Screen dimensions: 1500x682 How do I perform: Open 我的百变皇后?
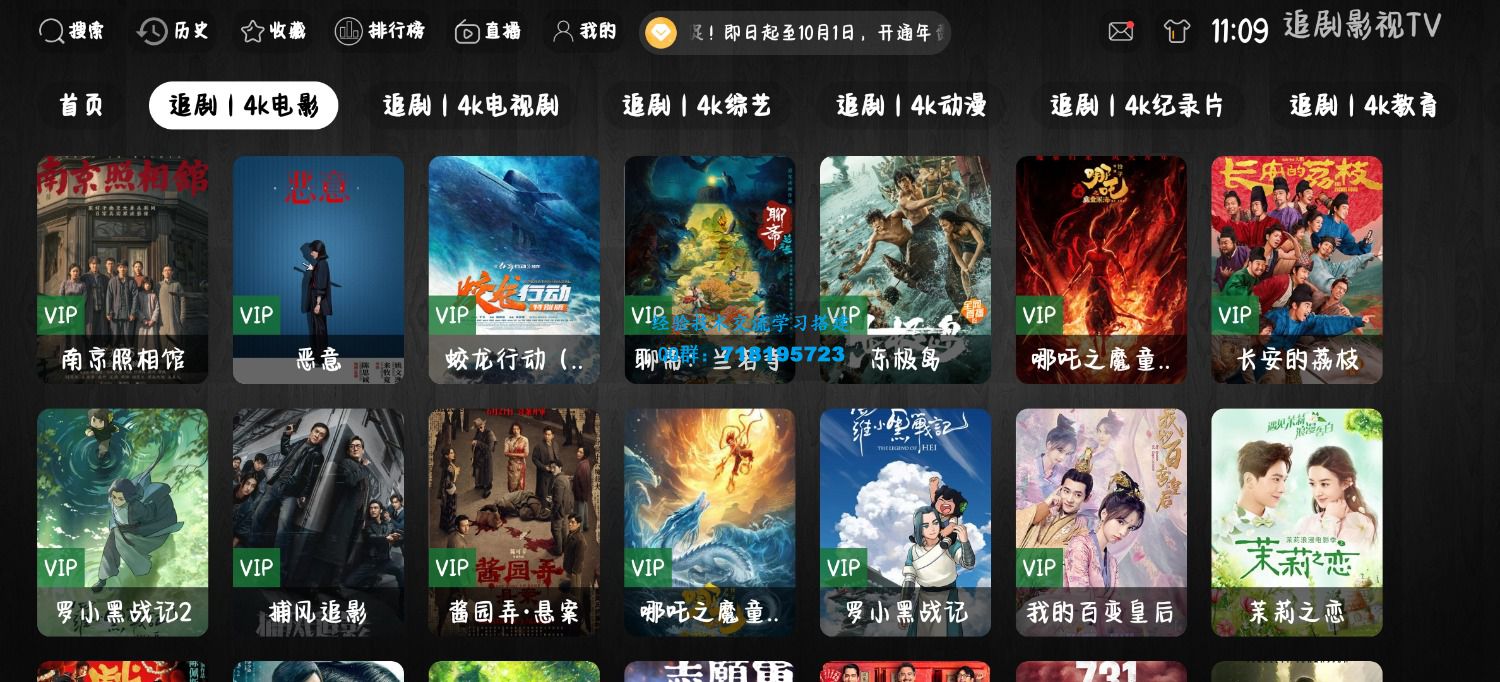click(1101, 522)
